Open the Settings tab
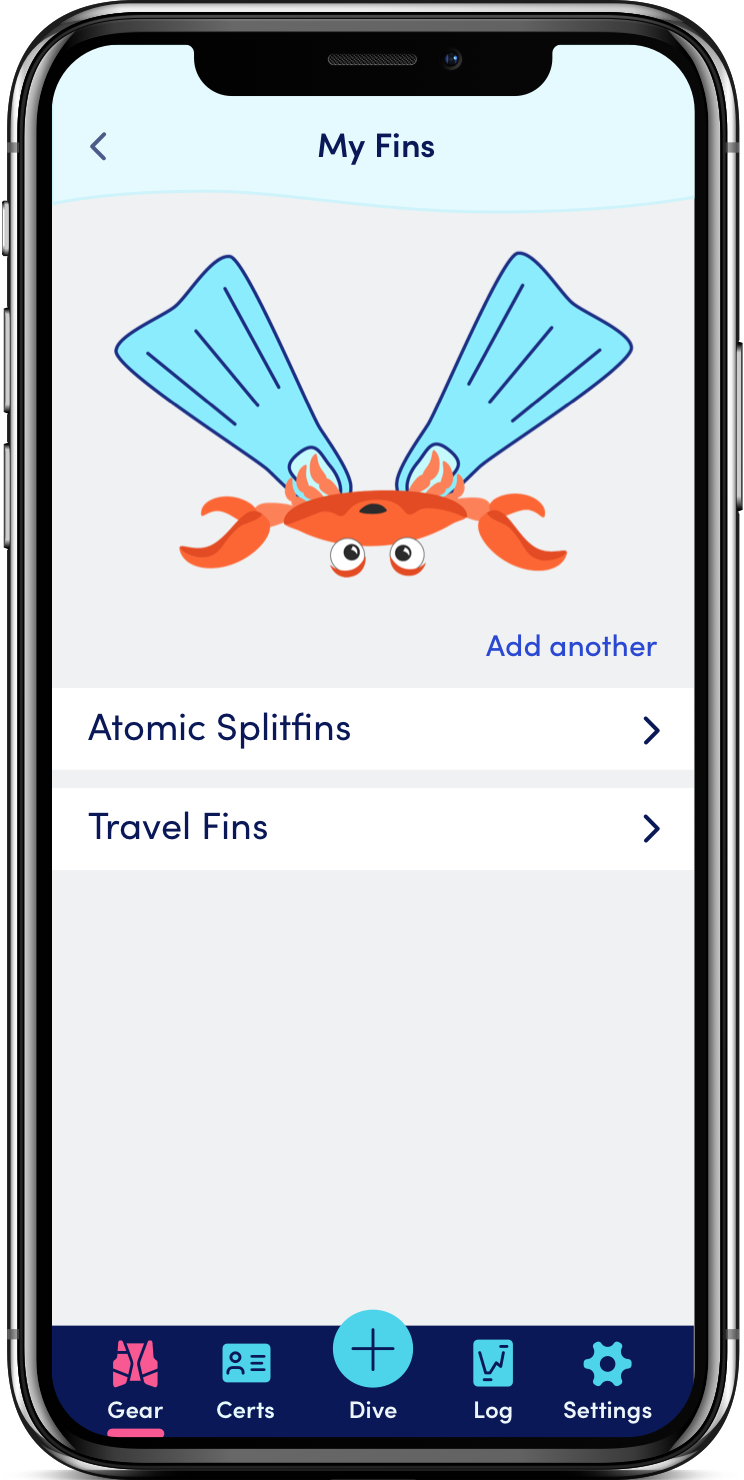 607,1380
